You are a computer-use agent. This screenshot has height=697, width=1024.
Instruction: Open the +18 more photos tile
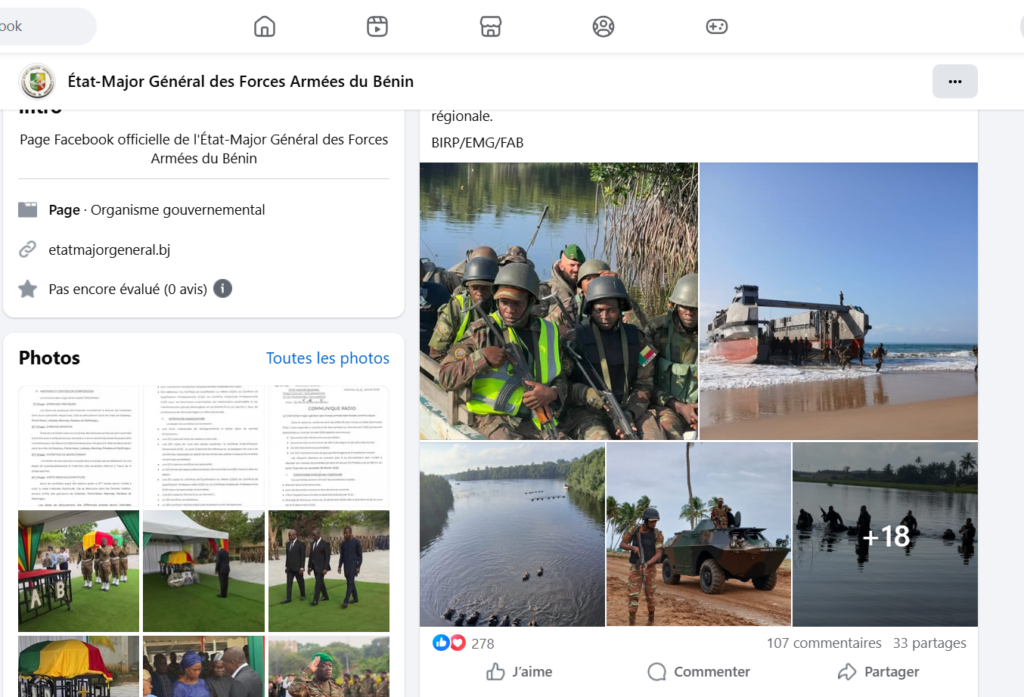click(x=885, y=536)
